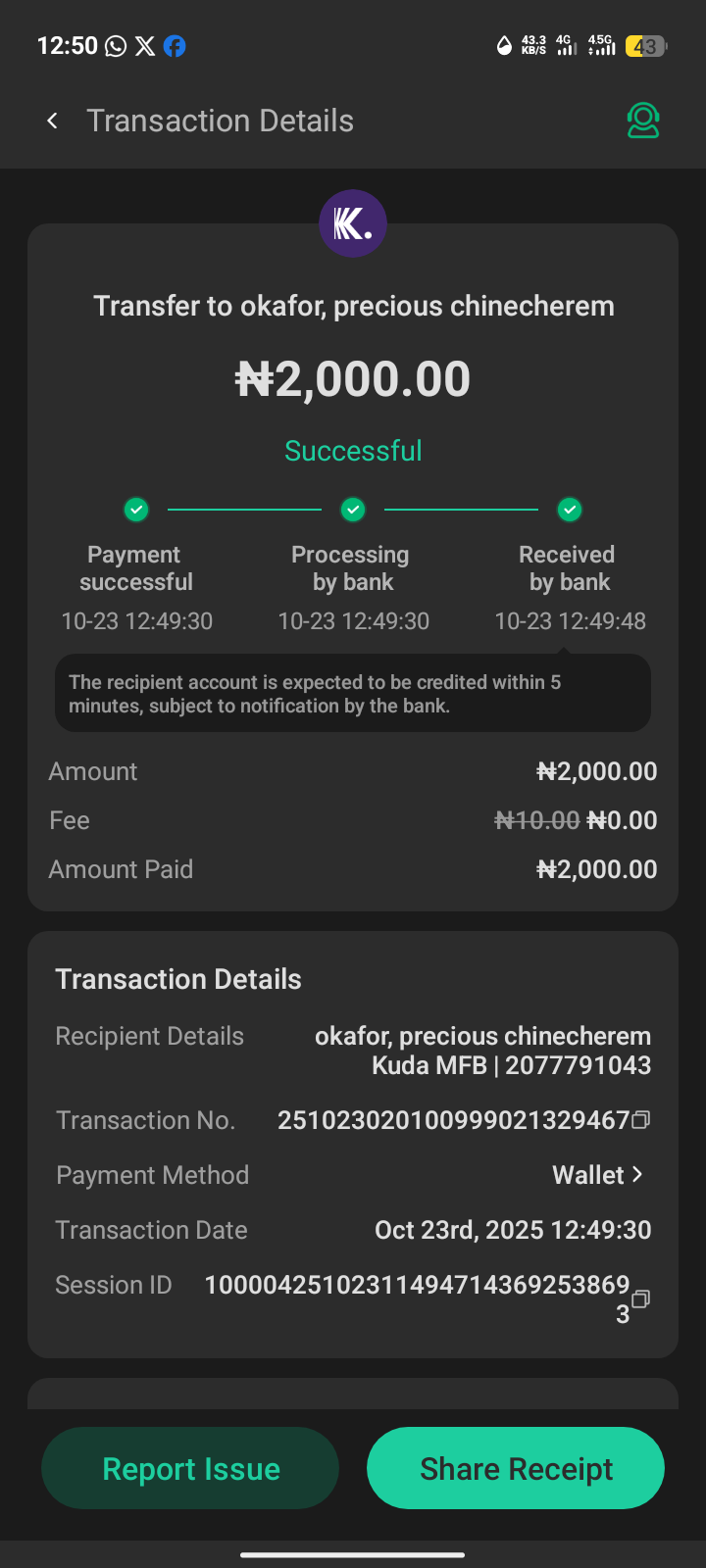Viewport: 706px width, 1568px height.
Task: Tap the Report Issue button
Action: tap(190, 1468)
